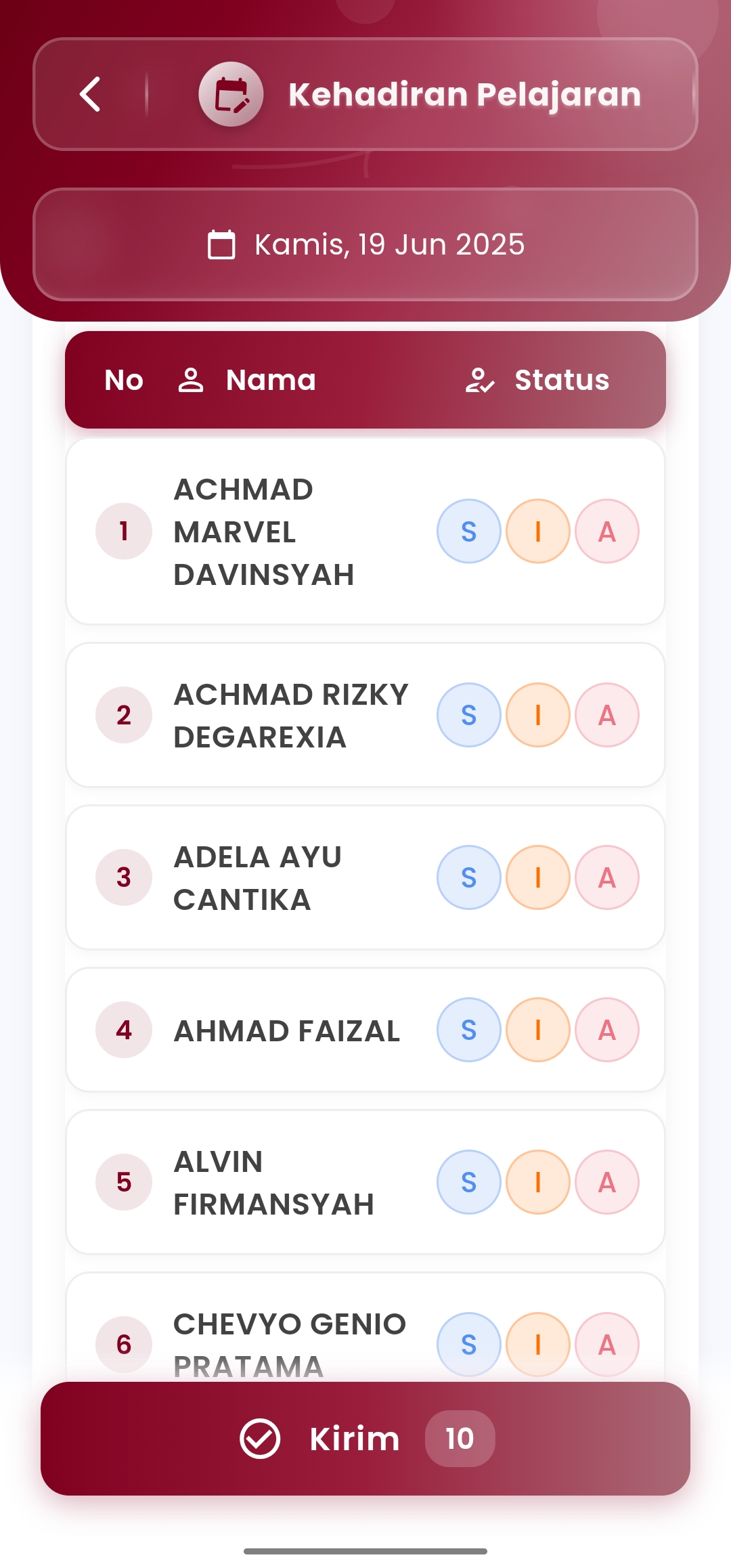Mark Achmad Marvel Davinsyah as I (izin)
The image size is (731, 1568).
point(538,531)
